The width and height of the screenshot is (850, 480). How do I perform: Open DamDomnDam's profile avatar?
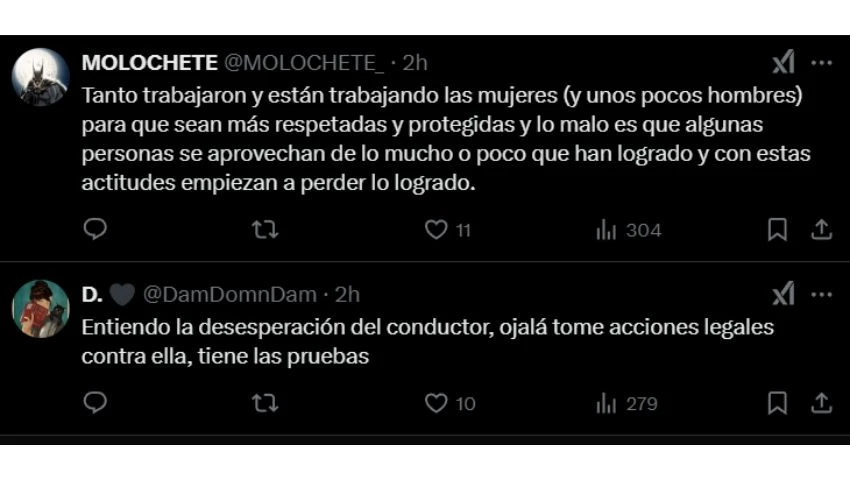40,309
